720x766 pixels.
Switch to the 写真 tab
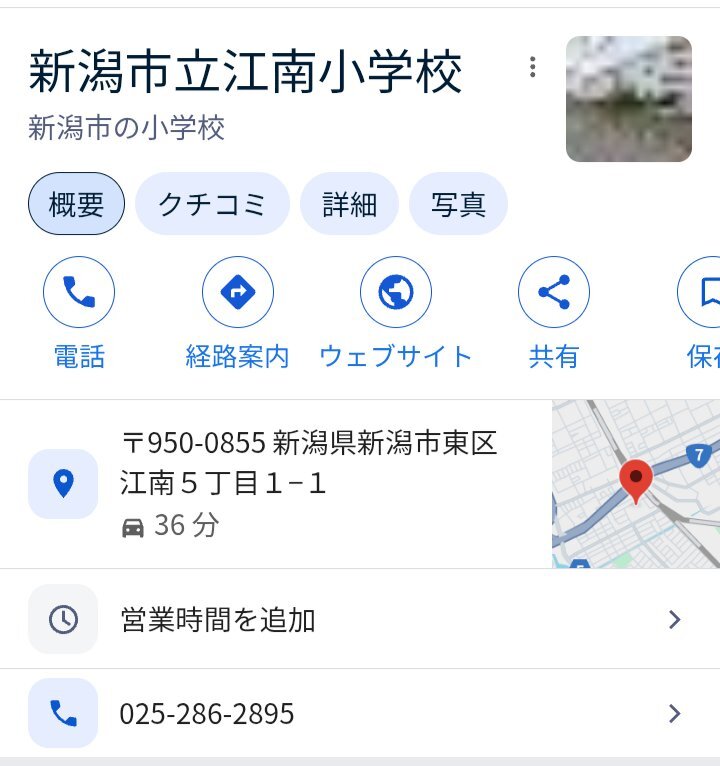point(458,204)
